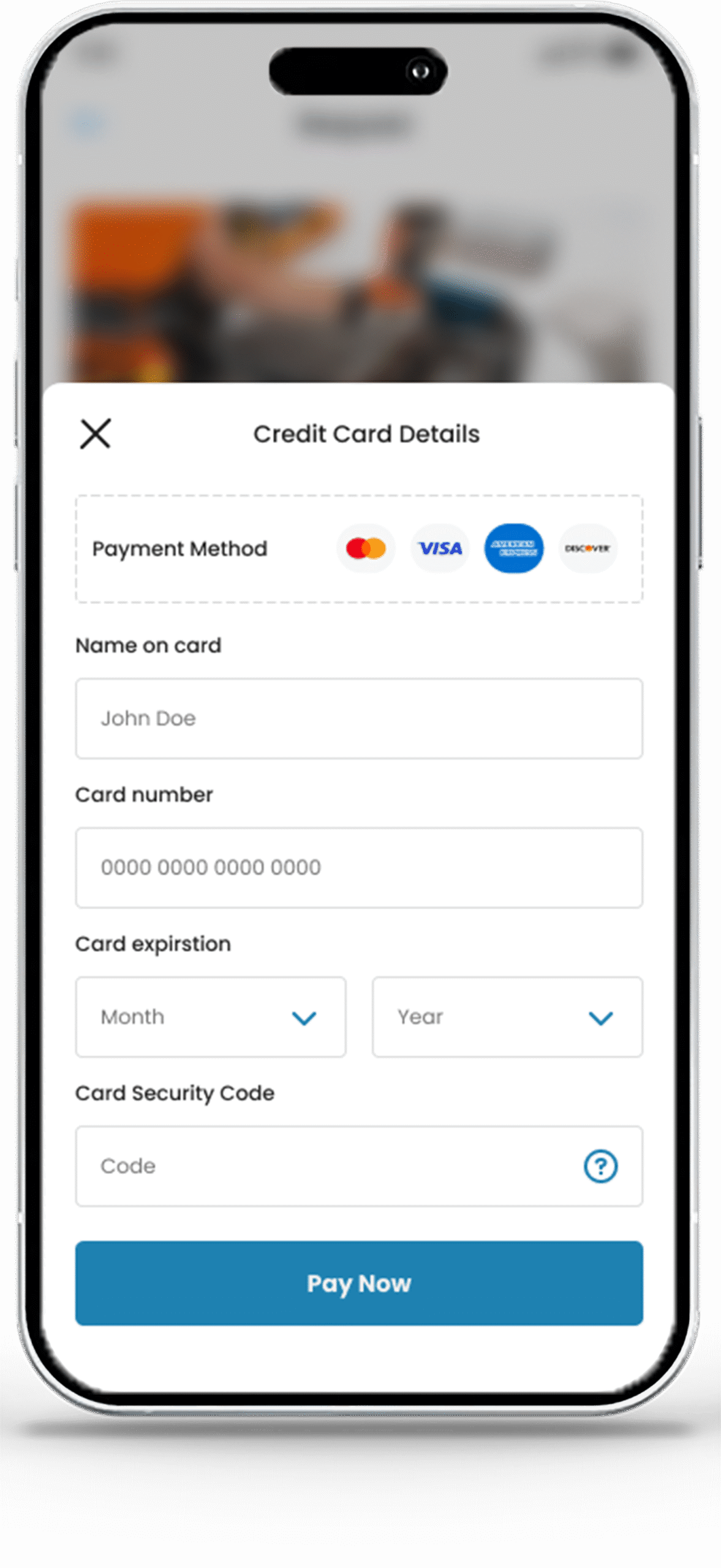The height and width of the screenshot is (1568, 721).
Task: Tap the Pay Now button
Action: click(359, 1283)
